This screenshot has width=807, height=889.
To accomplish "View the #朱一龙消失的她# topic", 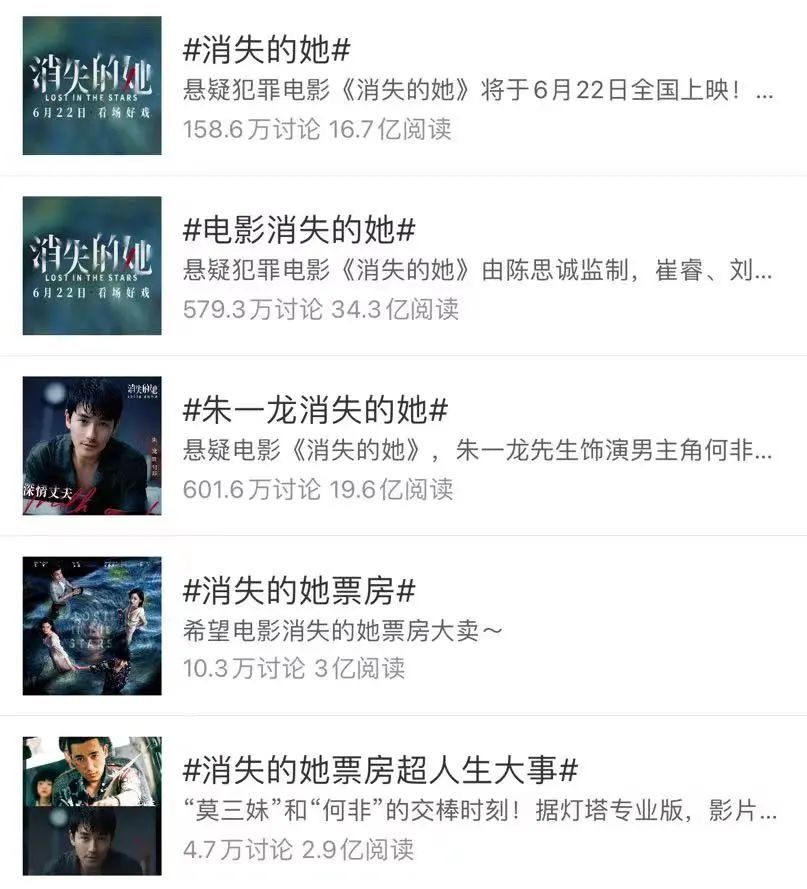I will (x=315, y=410).
